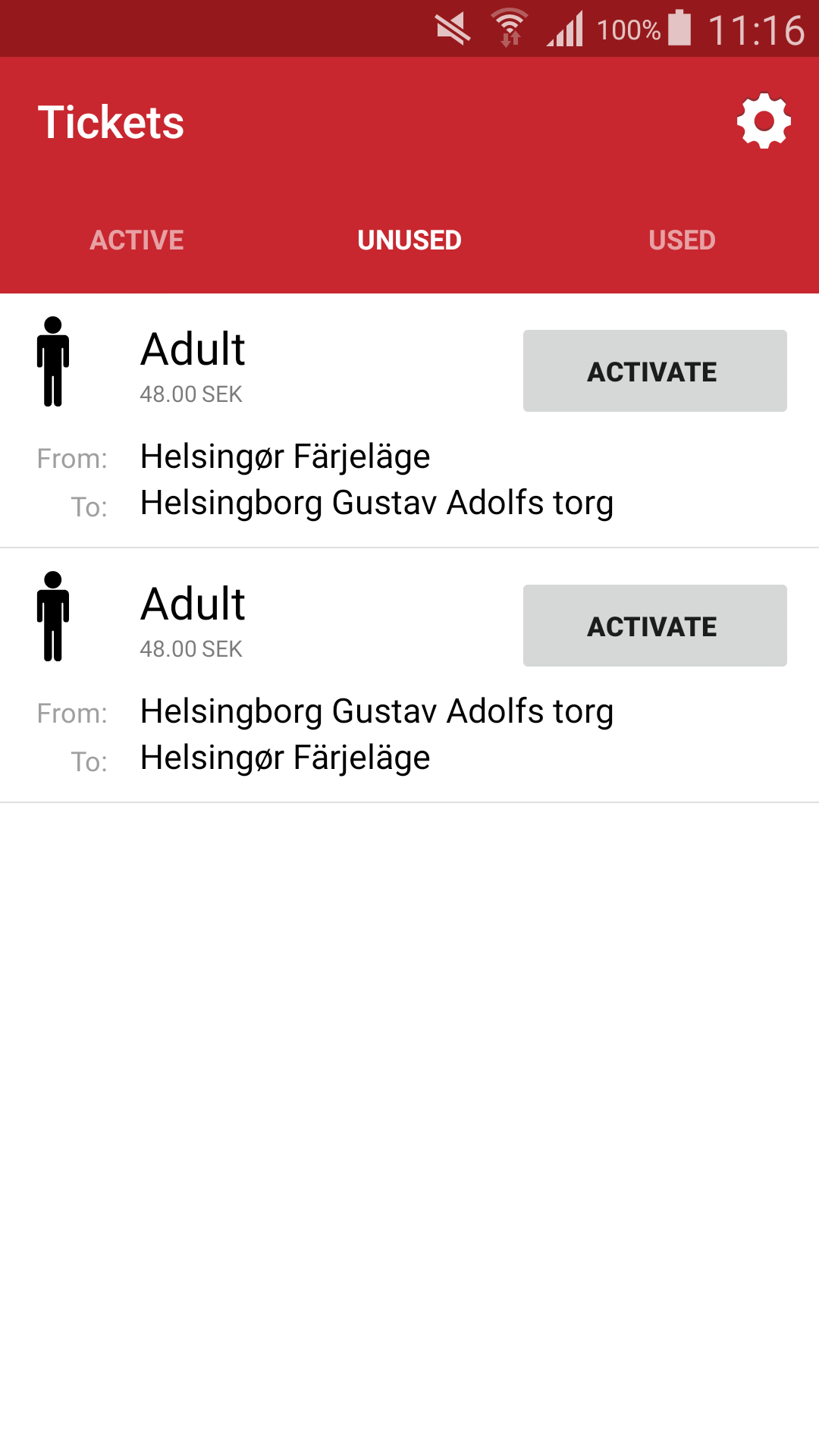Select the Unused tab
The height and width of the screenshot is (1456, 819).
409,240
